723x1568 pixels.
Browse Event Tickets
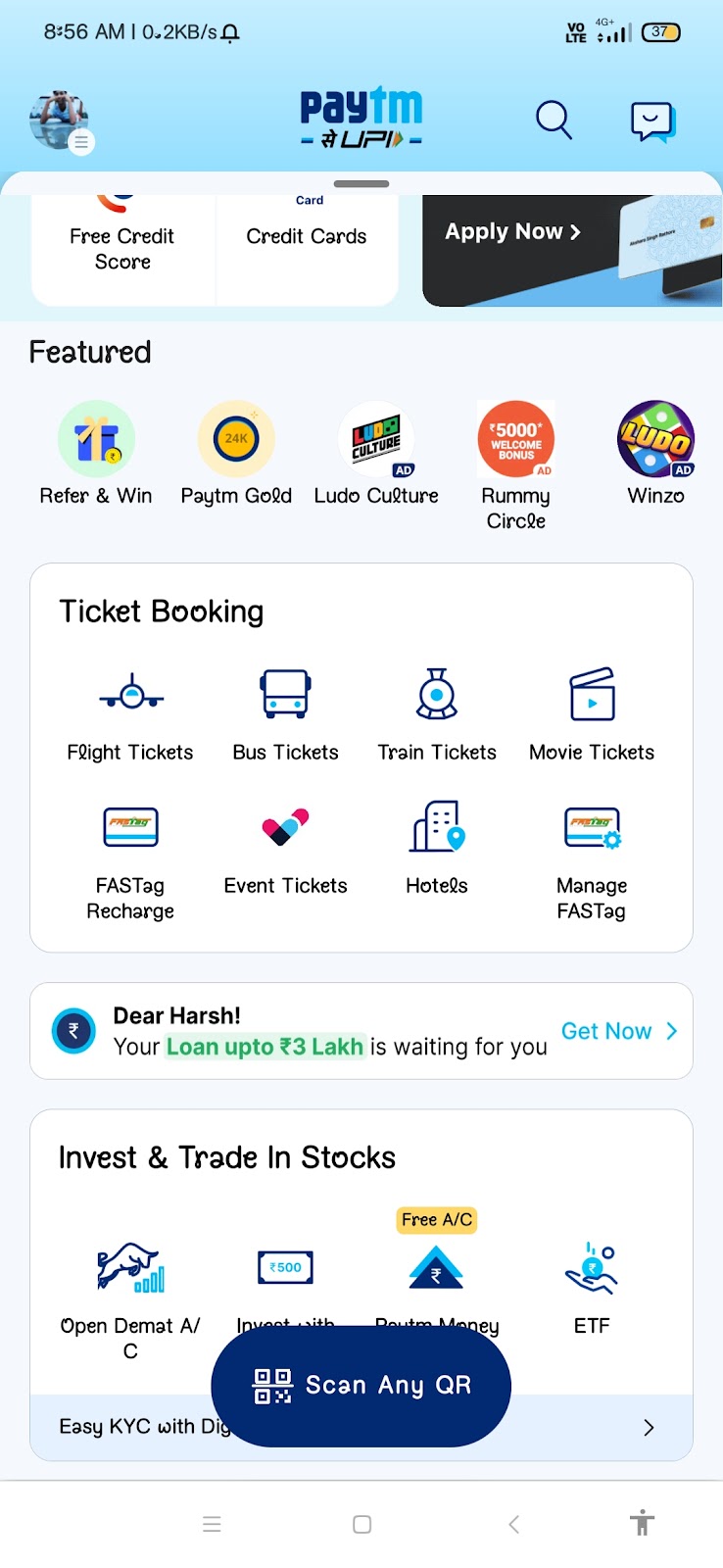pyautogui.click(x=285, y=851)
